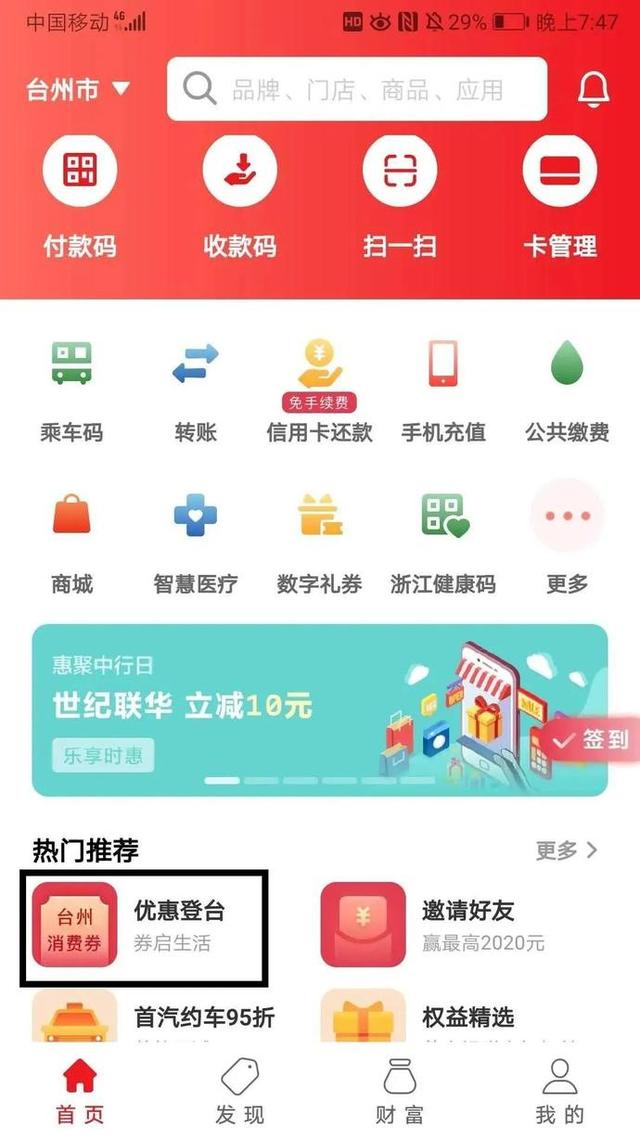This screenshot has height=1138, width=640.
Task: Switch to the 我的 tab
Action: pyautogui.click(x=559, y=1090)
